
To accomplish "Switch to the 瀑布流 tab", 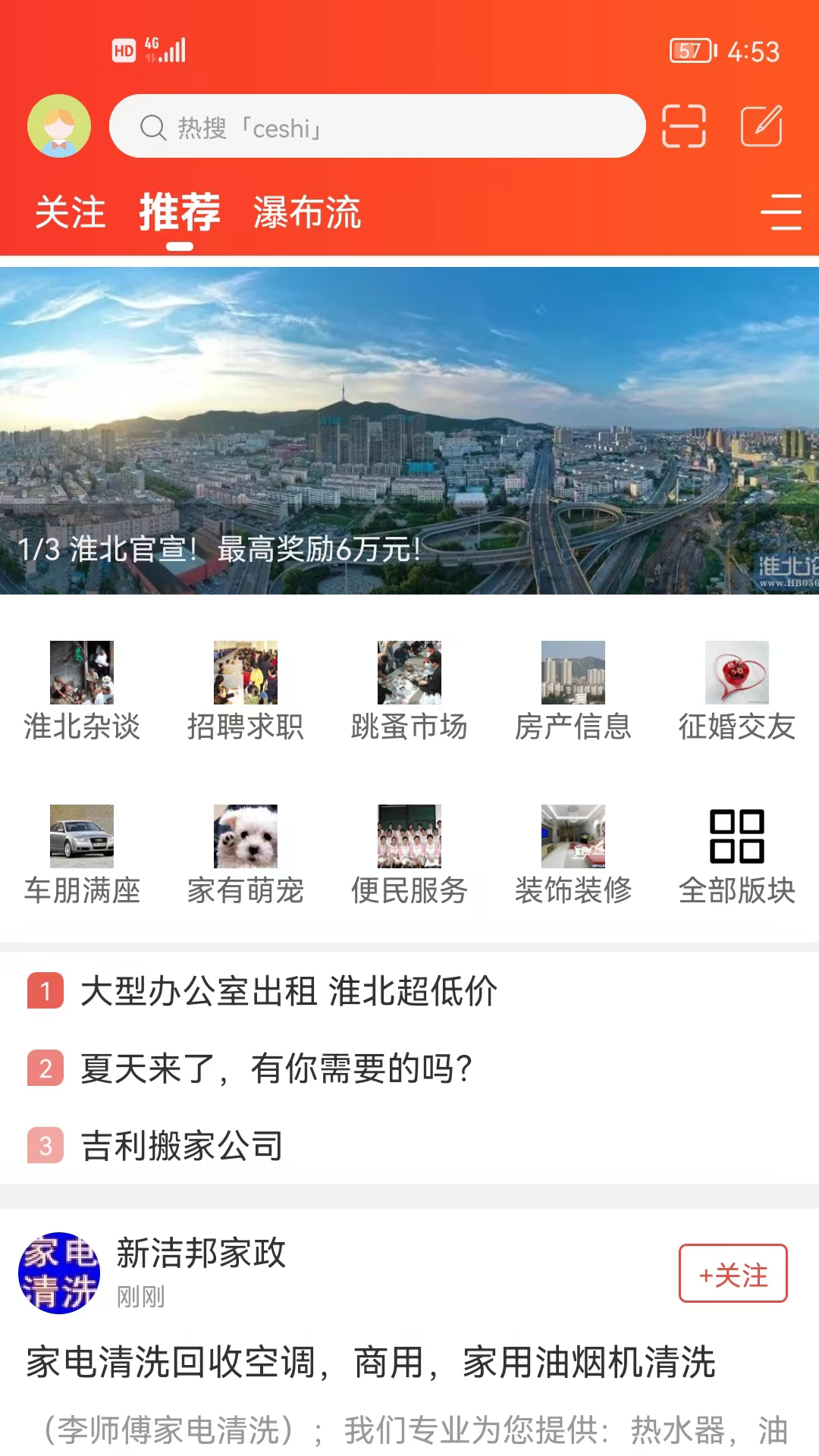I will coord(306,214).
